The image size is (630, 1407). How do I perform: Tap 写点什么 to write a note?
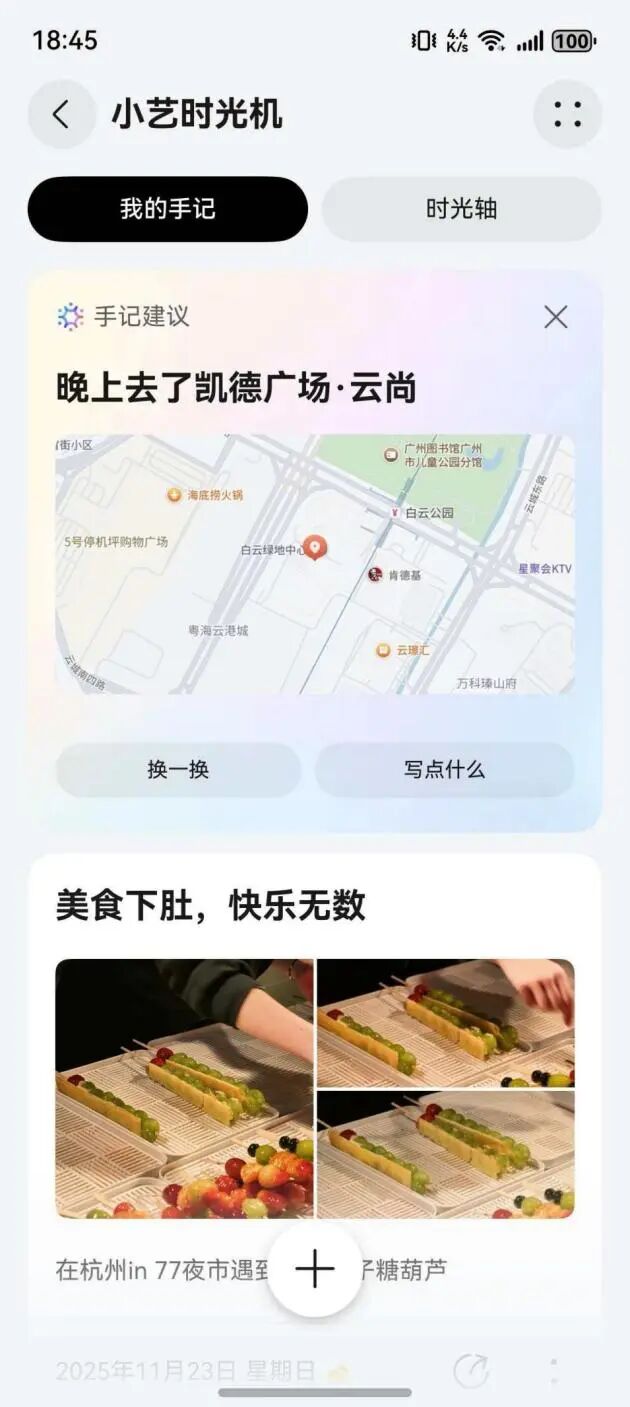(x=444, y=769)
